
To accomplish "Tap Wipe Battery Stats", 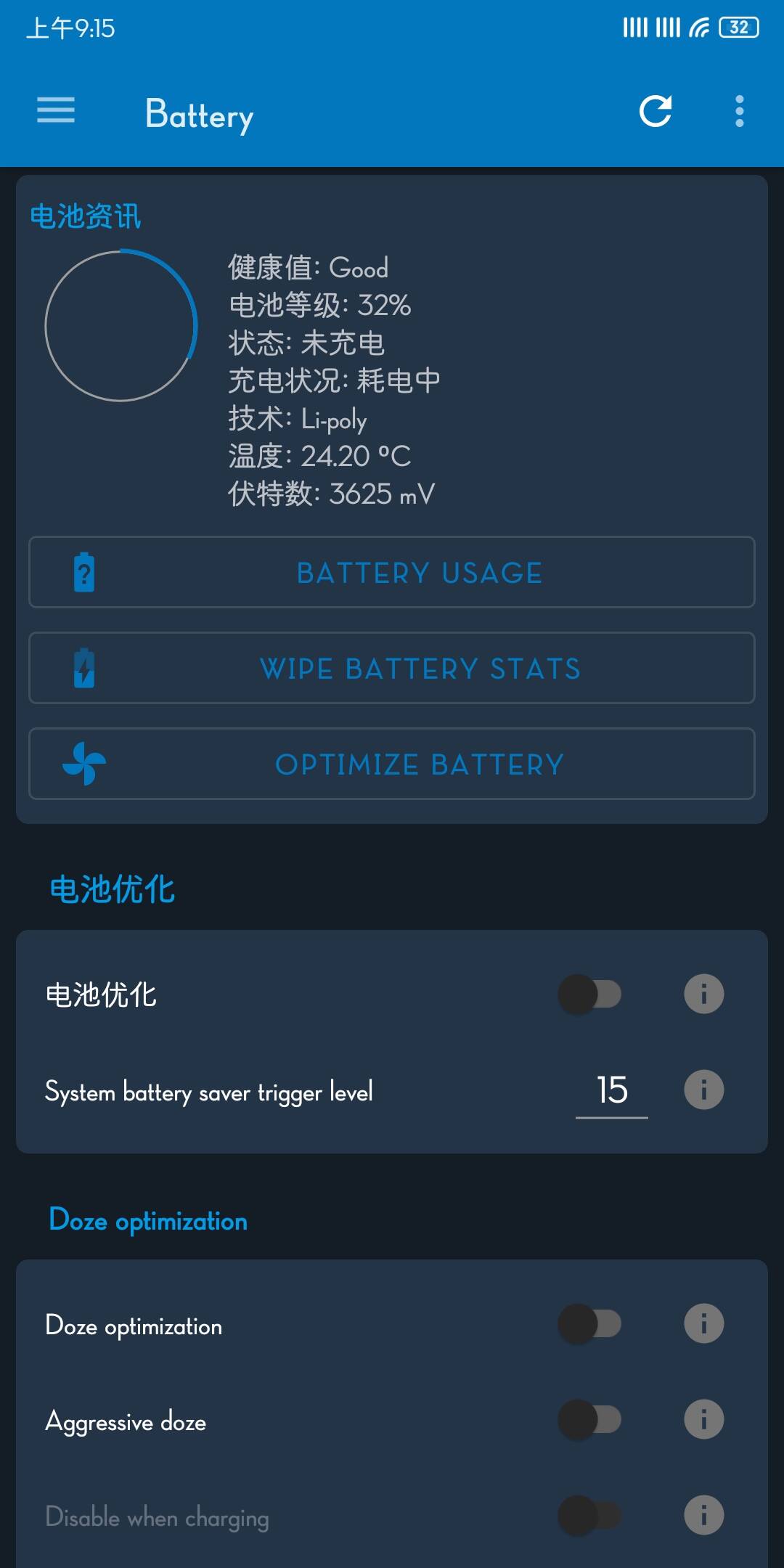I will tap(392, 669).
